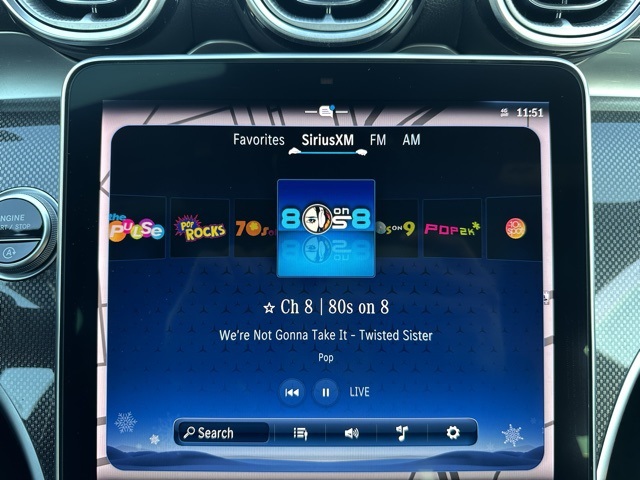The width and height of the screenshot is (640, 480).
Task: Select the 70s channel tile
Action: 253,229
